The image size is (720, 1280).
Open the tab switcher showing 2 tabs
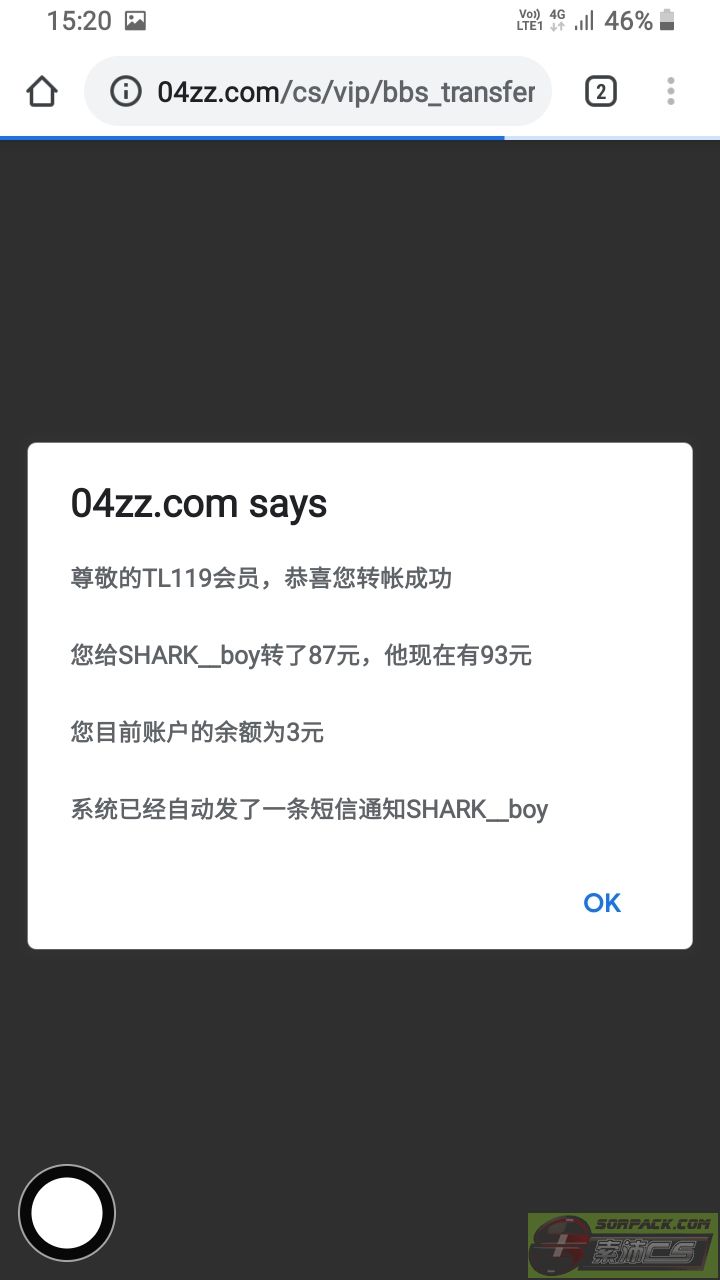600,92
